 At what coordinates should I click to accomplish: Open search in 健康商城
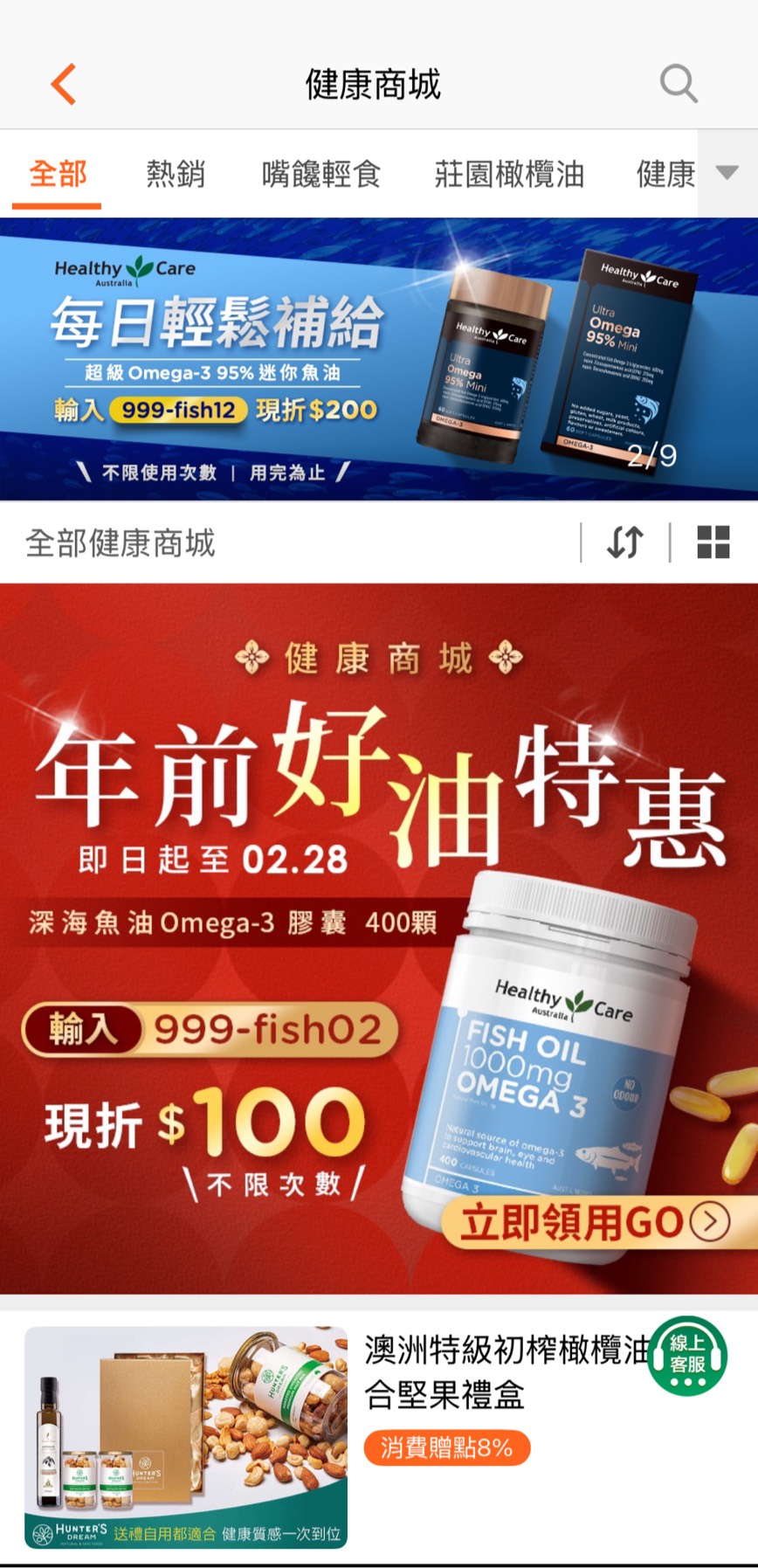(x=678, y=85)
